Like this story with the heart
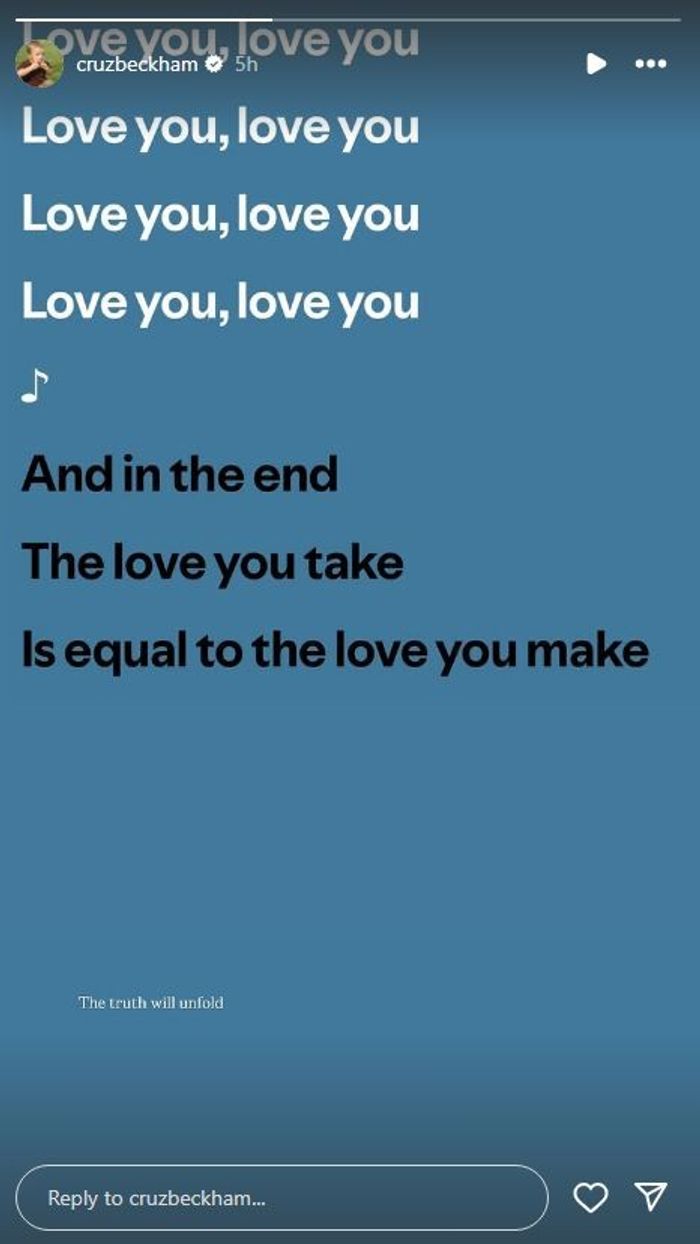This screenshot has width=700, height=1244. (590, 1197)
